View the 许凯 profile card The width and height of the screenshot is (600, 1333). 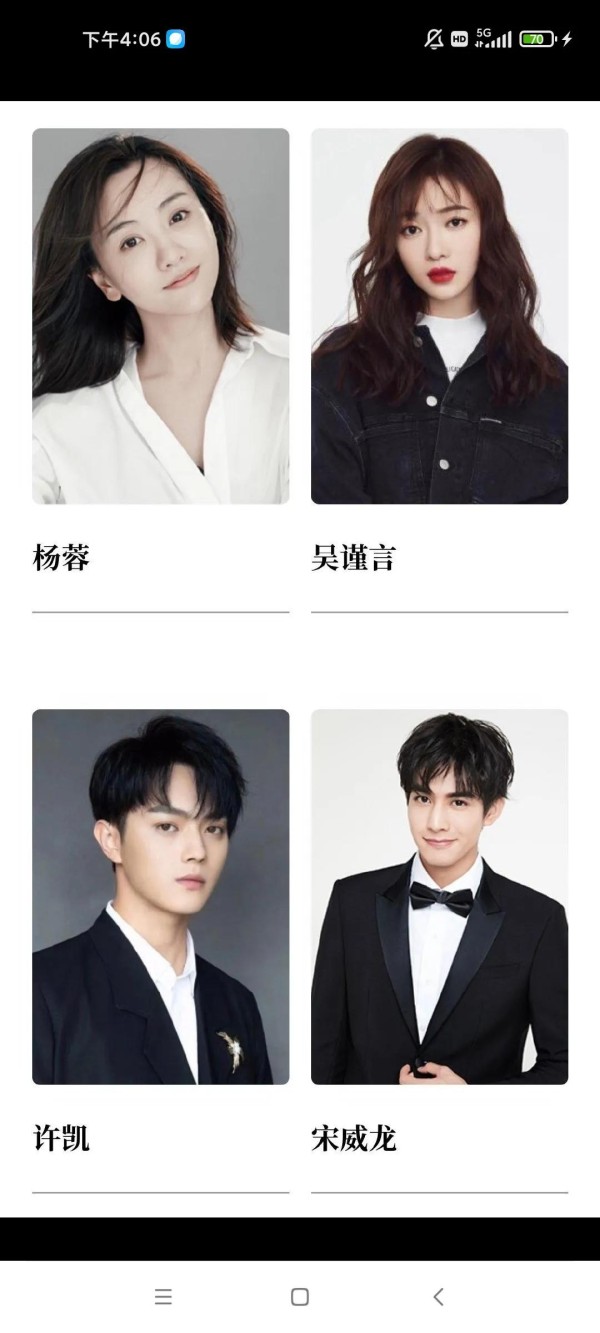pos(160,896)
